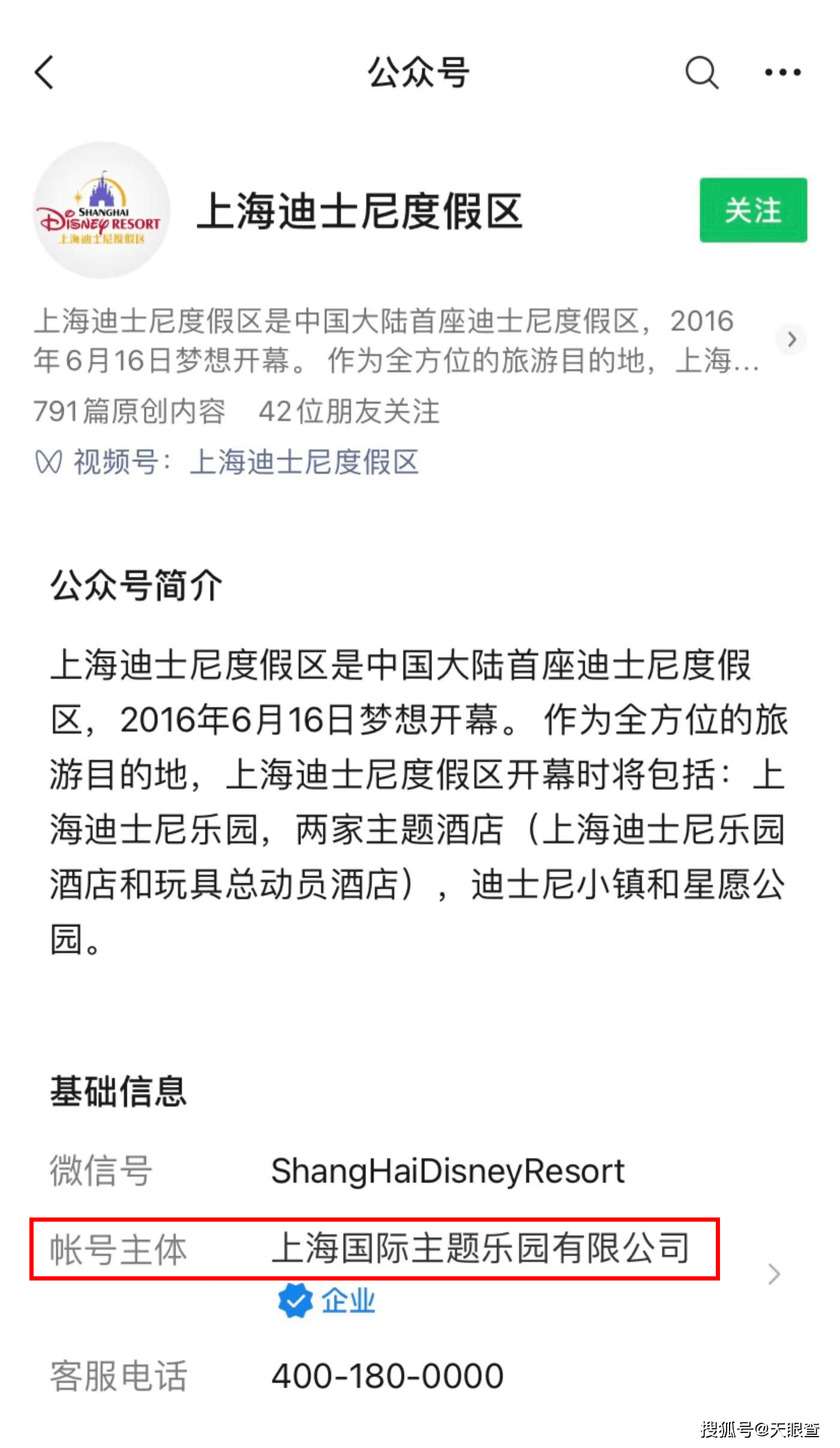Screen dimensions: 840x1448
Task: Go back using the top-left arrow
Action: point(44,73)
